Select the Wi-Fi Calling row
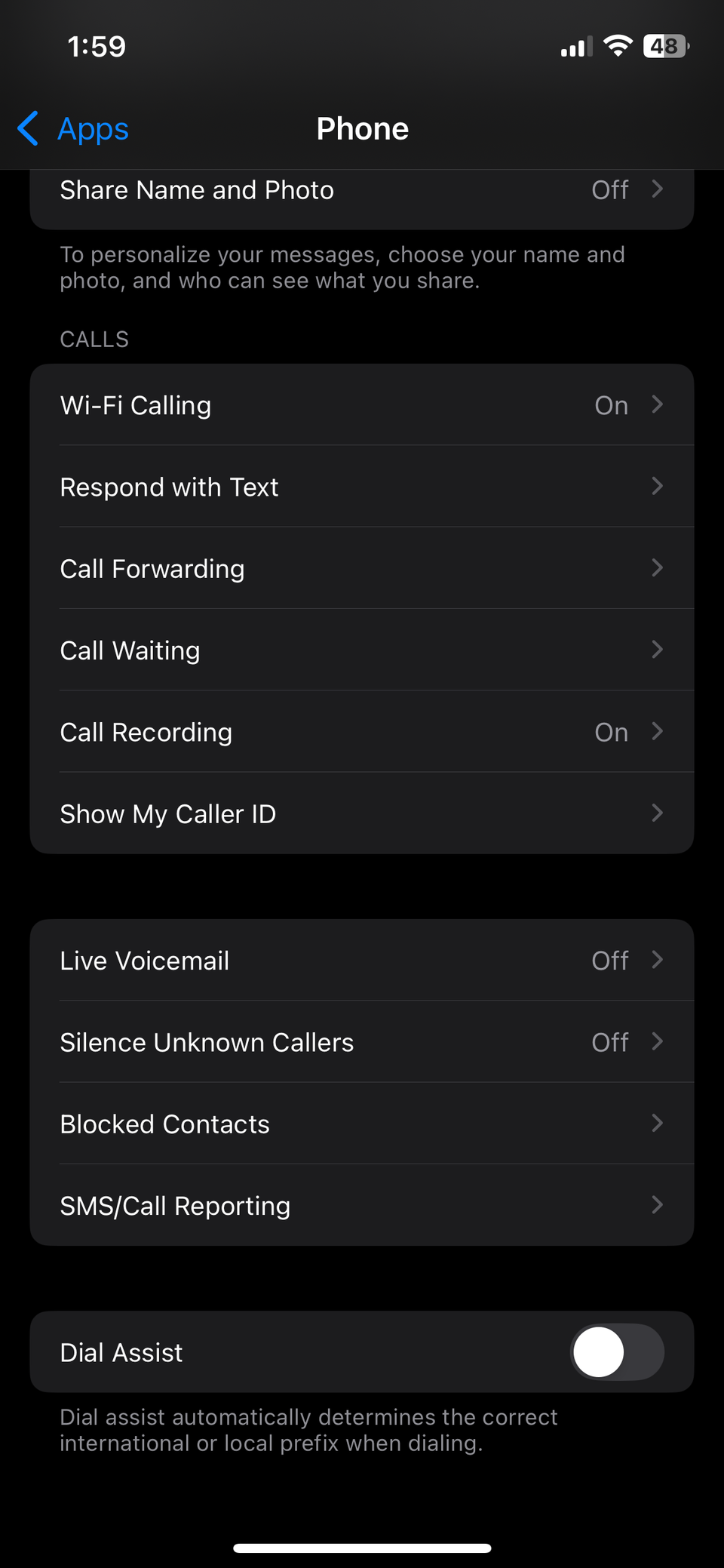724x1568 pixels. click(362, 405)
